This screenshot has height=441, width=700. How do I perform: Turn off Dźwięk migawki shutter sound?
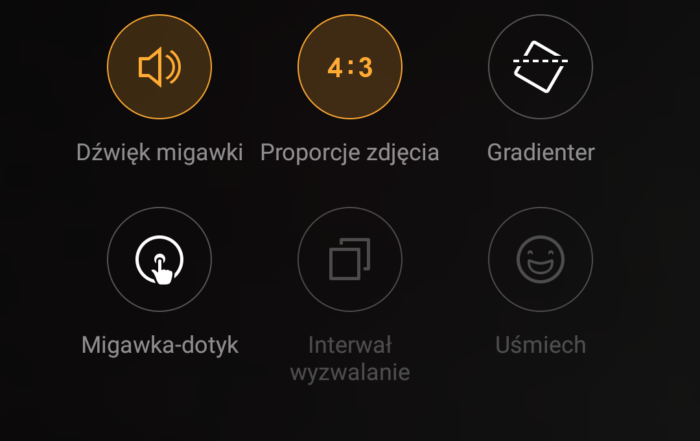click(x=160, y=68)
